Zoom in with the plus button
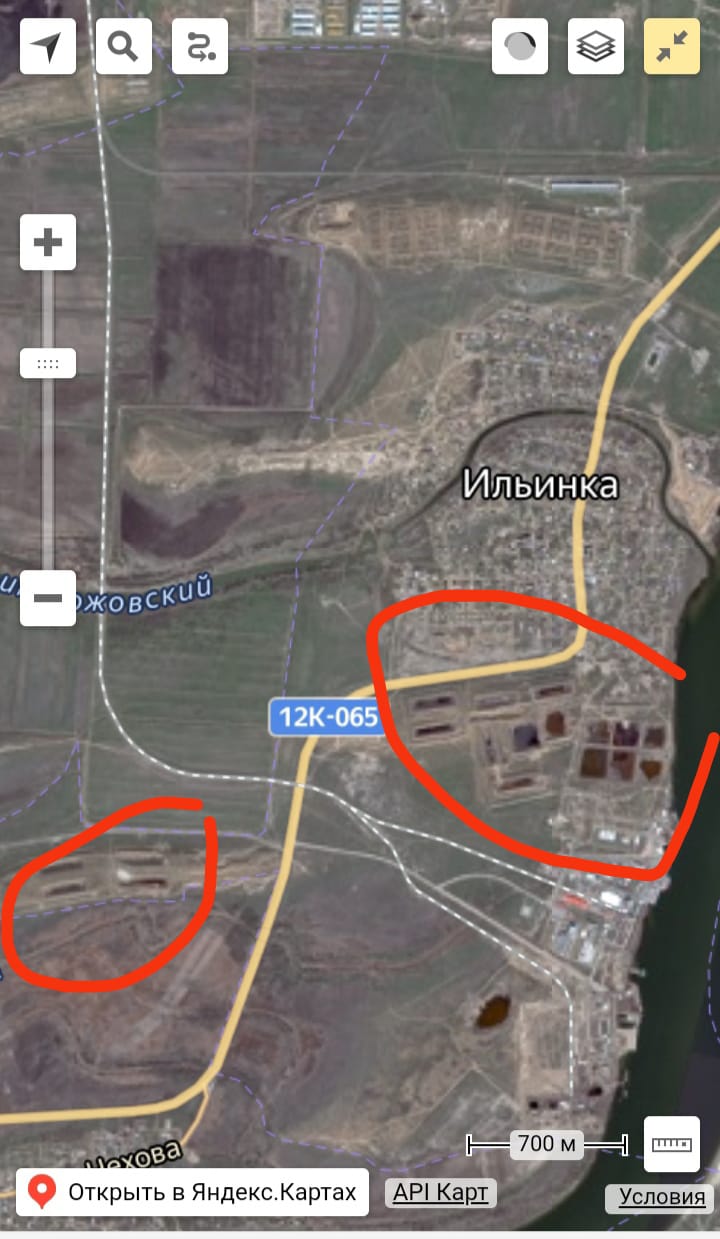 [x=48, y=242]
